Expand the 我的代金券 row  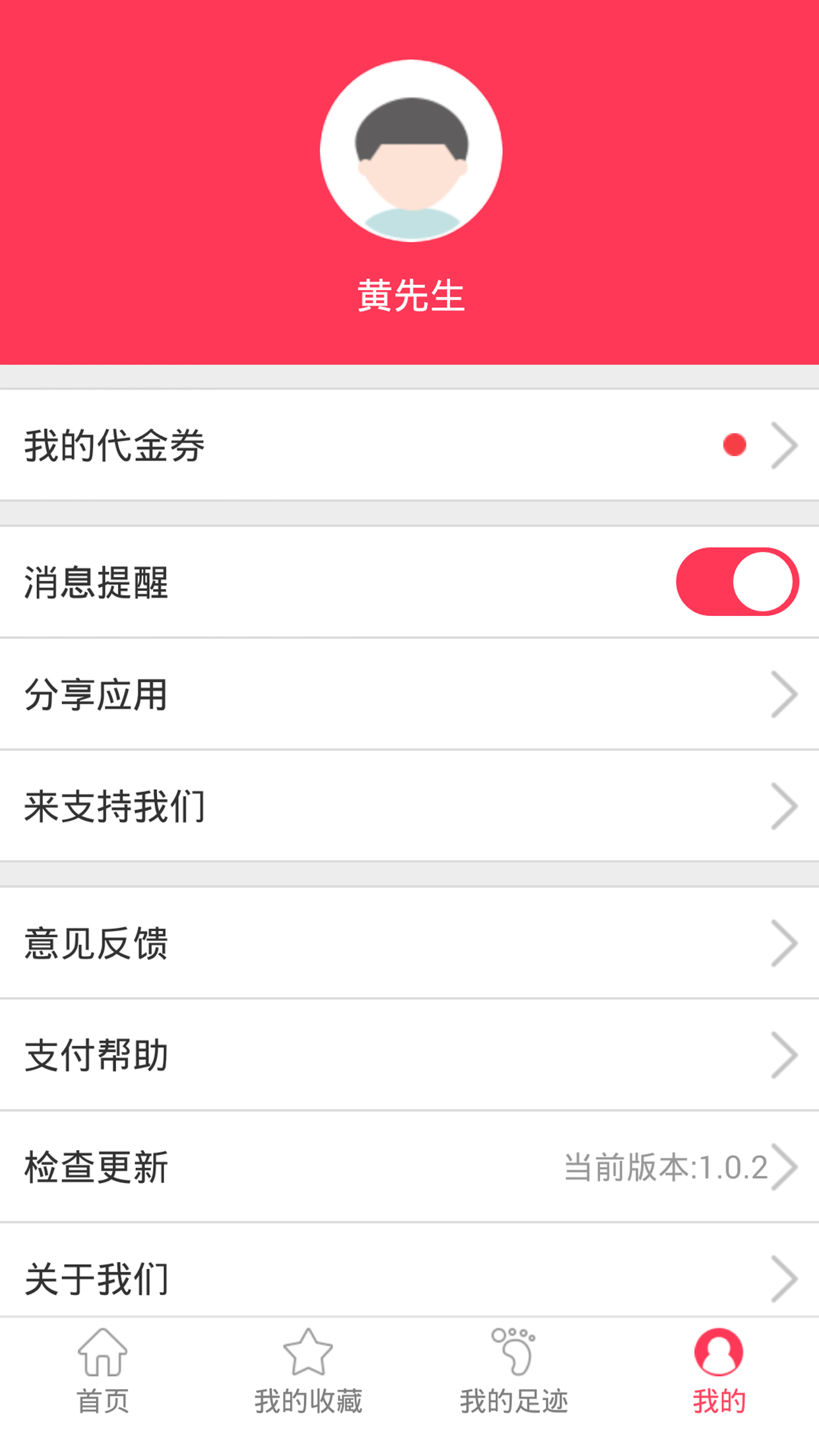(409, 444)
